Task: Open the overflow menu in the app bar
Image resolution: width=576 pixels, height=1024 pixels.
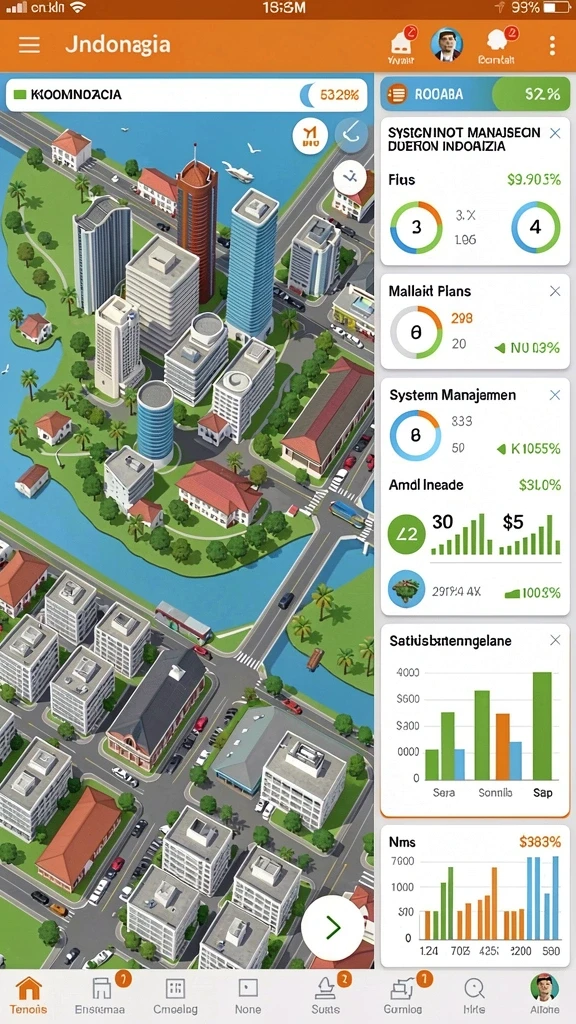Action: pos(552,45)
